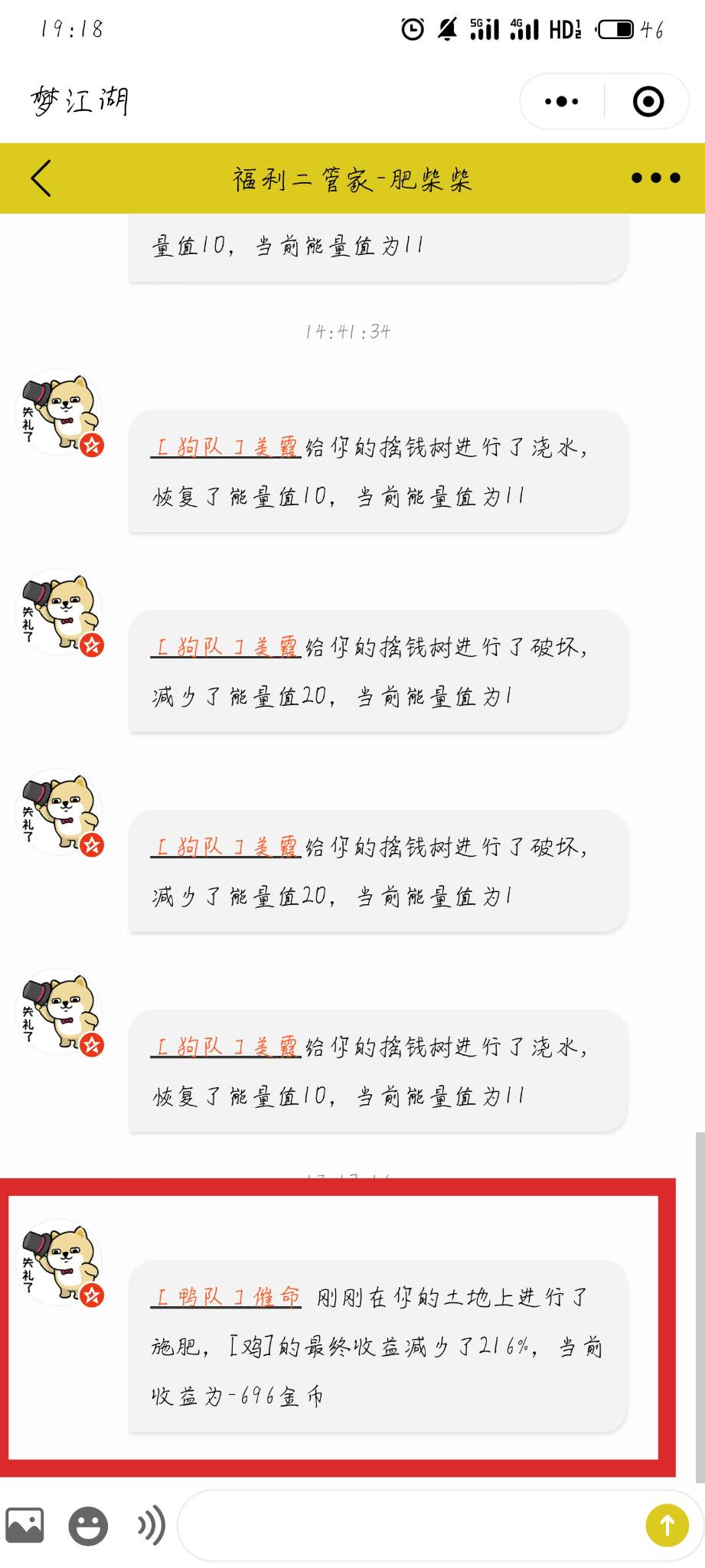705x1568 pixels.
Task: Send the message with the yellow arrow
Action: (x=667, y=1524)
